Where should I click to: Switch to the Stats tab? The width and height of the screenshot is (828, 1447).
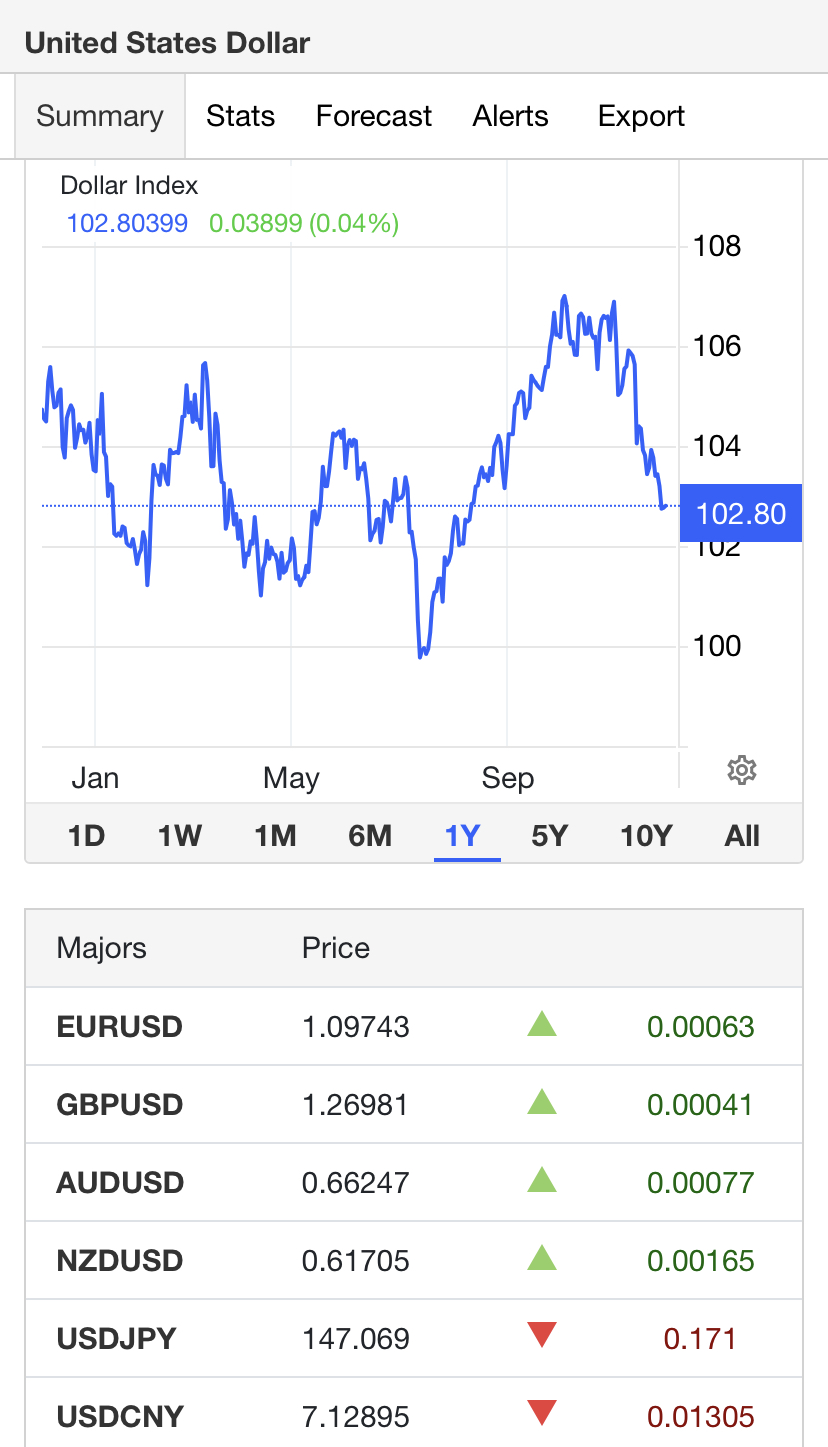coord(240,116)
